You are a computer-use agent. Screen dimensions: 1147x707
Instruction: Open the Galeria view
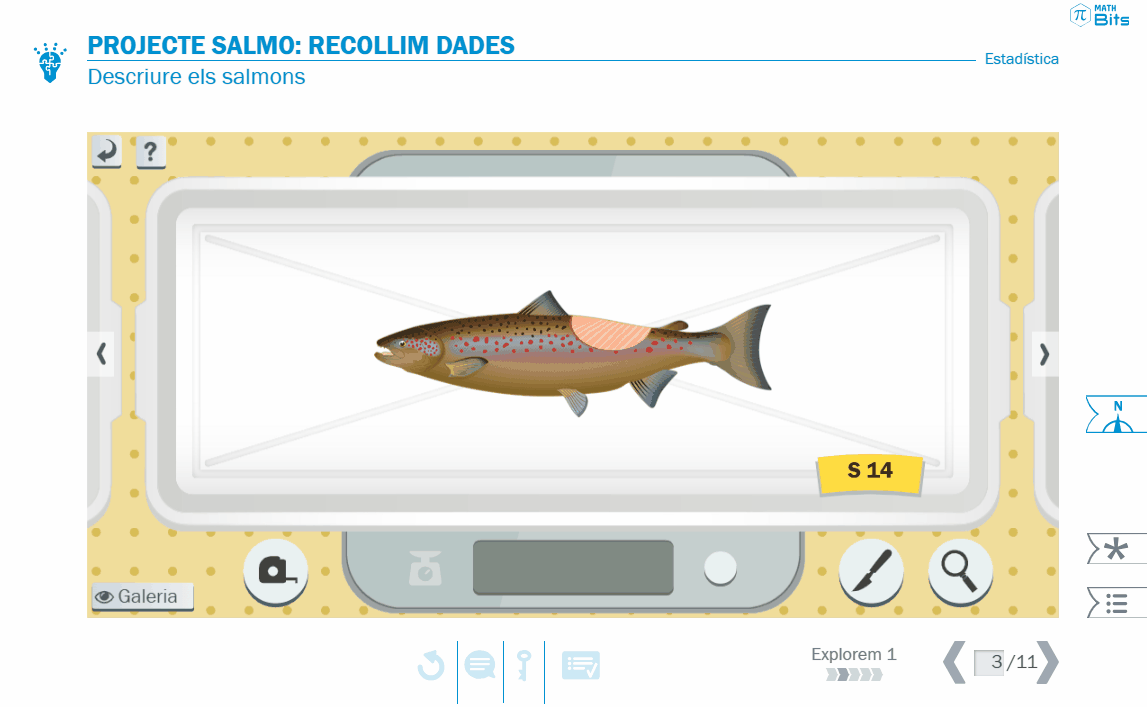tap(142, 597)
